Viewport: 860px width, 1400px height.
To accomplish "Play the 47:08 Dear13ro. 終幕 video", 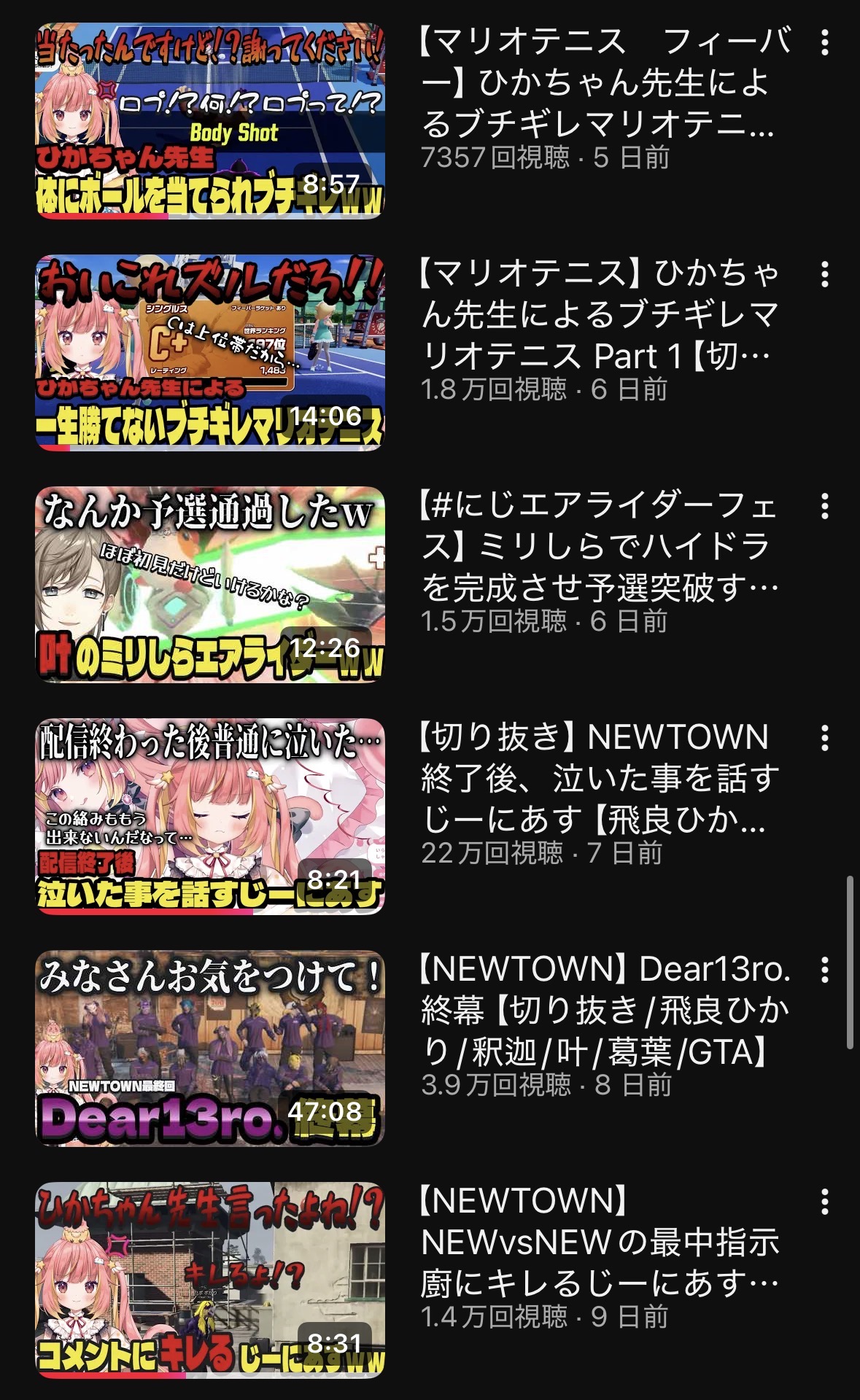I will pos(210,1048).
